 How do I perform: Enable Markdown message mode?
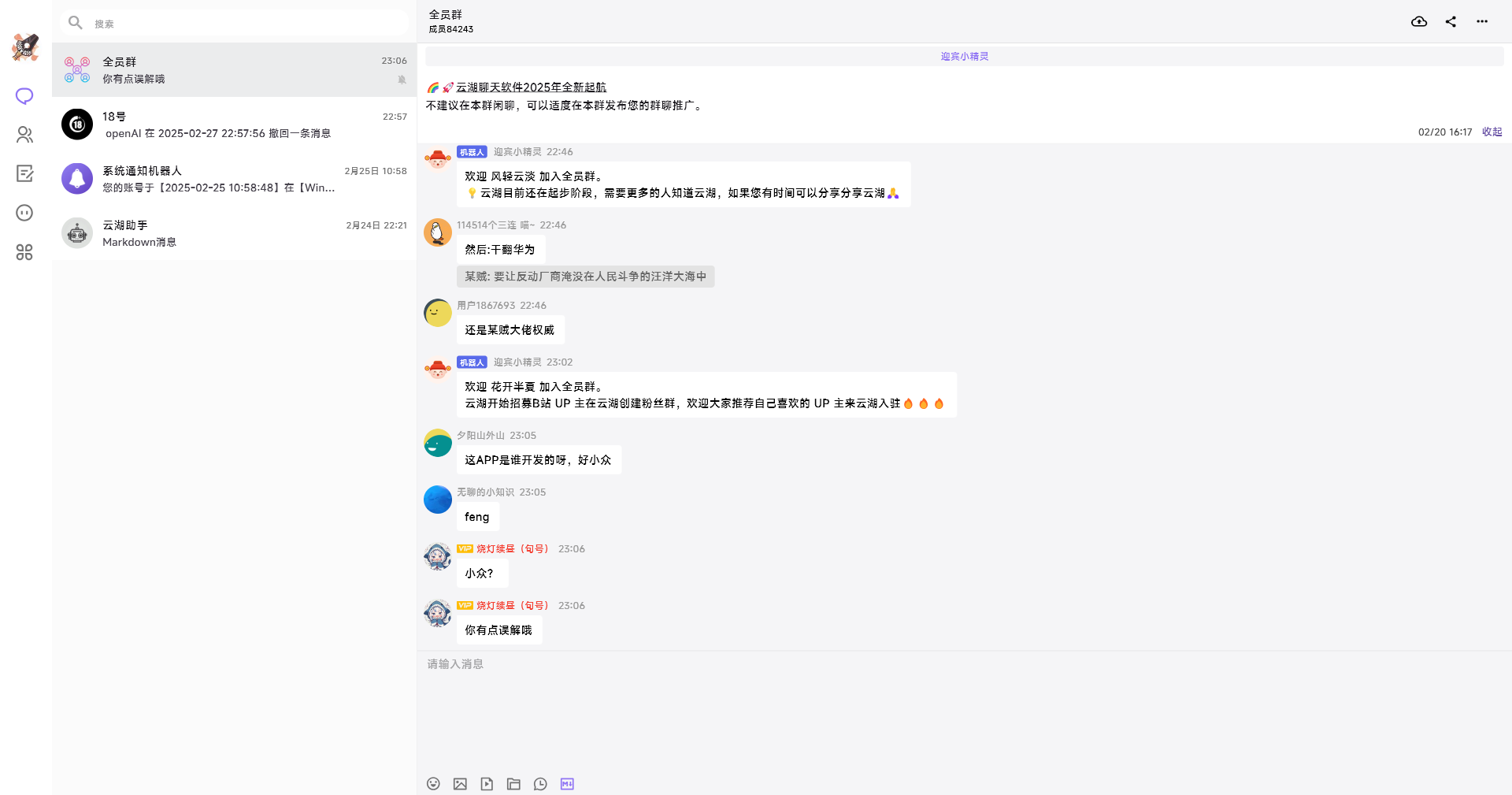tap(567, 784)
